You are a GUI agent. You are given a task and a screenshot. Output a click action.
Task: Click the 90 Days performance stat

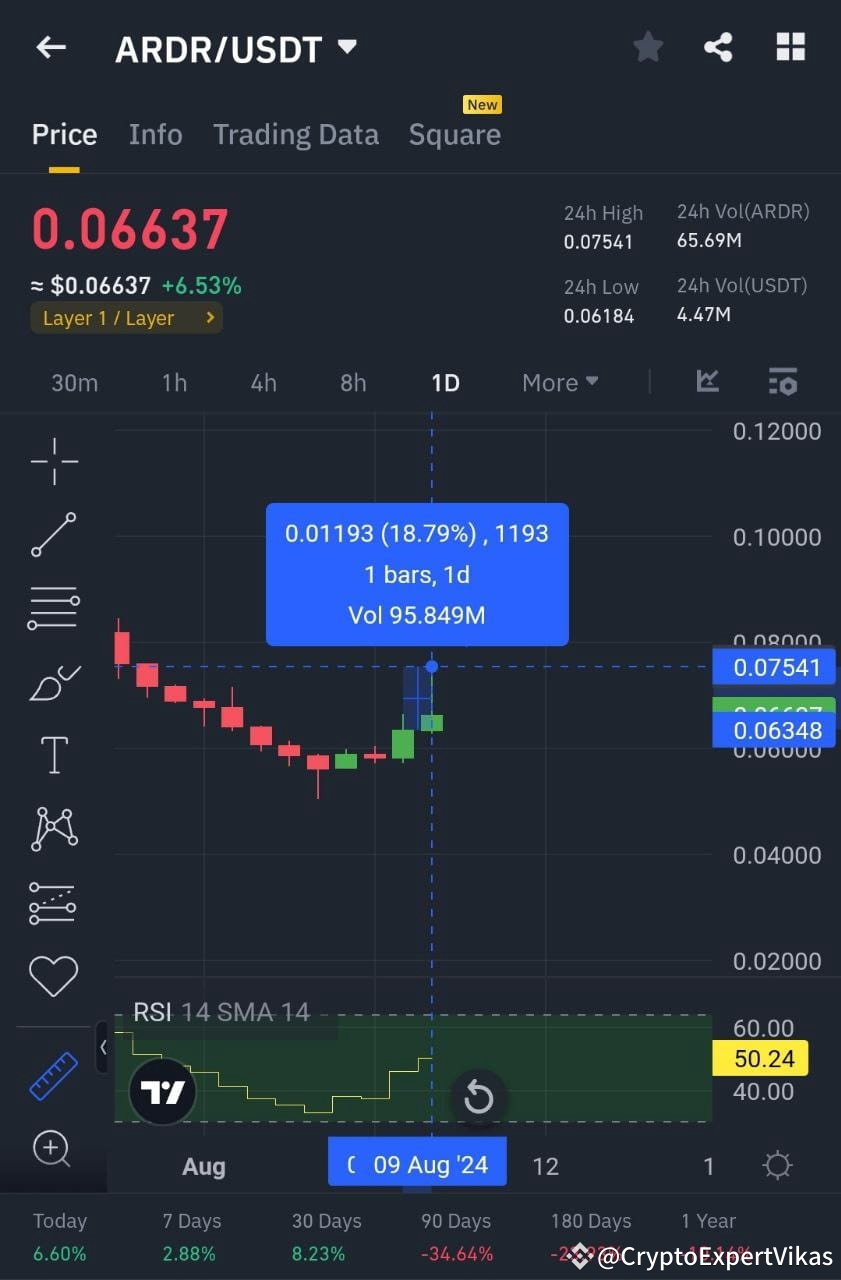click(455, 1235)
